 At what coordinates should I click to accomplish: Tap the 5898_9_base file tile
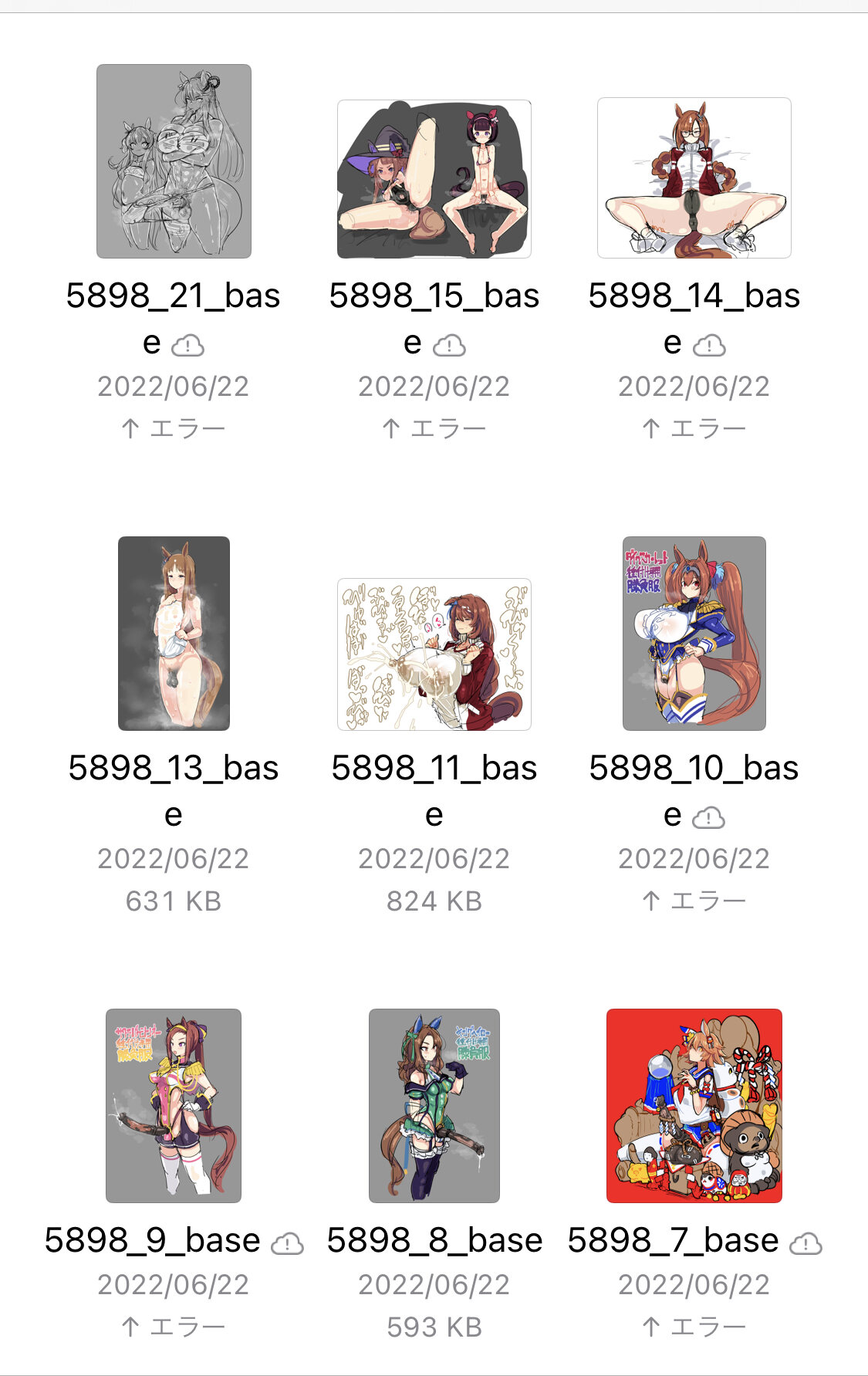tap(174, 1105)
